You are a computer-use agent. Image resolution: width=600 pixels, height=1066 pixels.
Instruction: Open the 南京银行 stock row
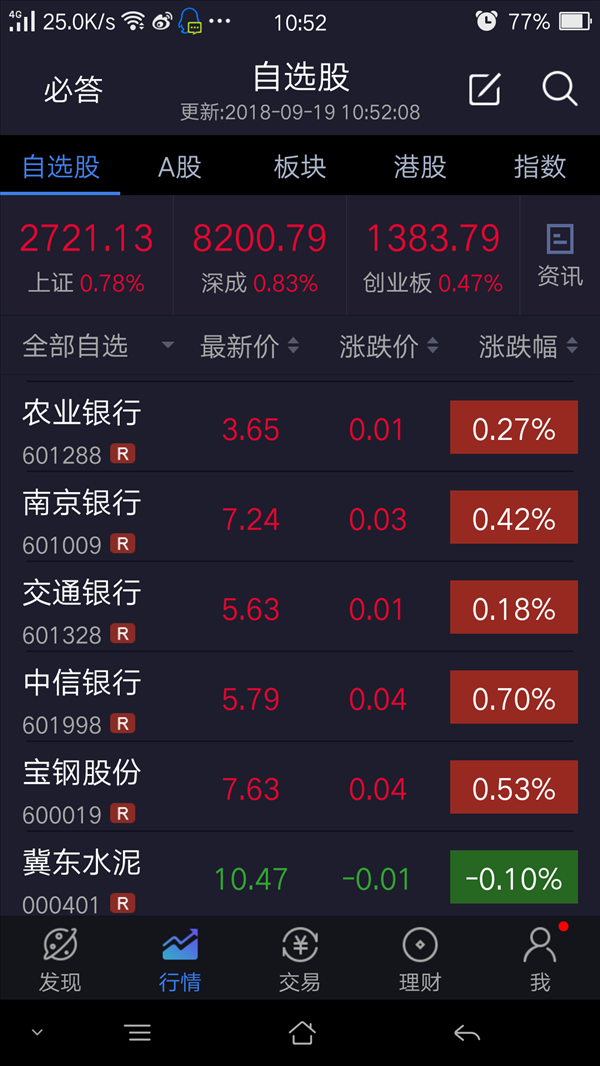click(300, 517)
